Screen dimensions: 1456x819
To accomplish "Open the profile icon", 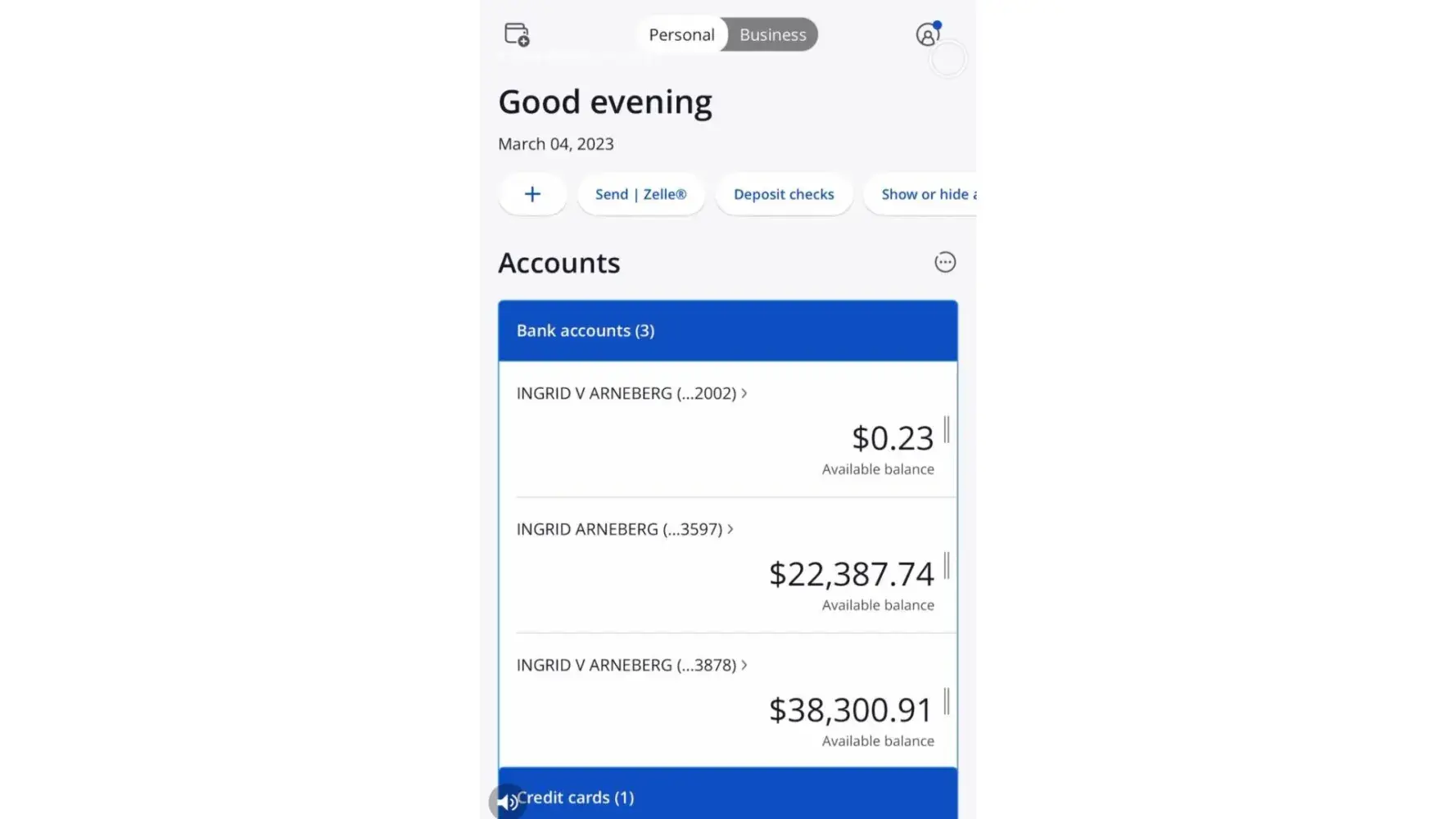I will pos(927,34).
